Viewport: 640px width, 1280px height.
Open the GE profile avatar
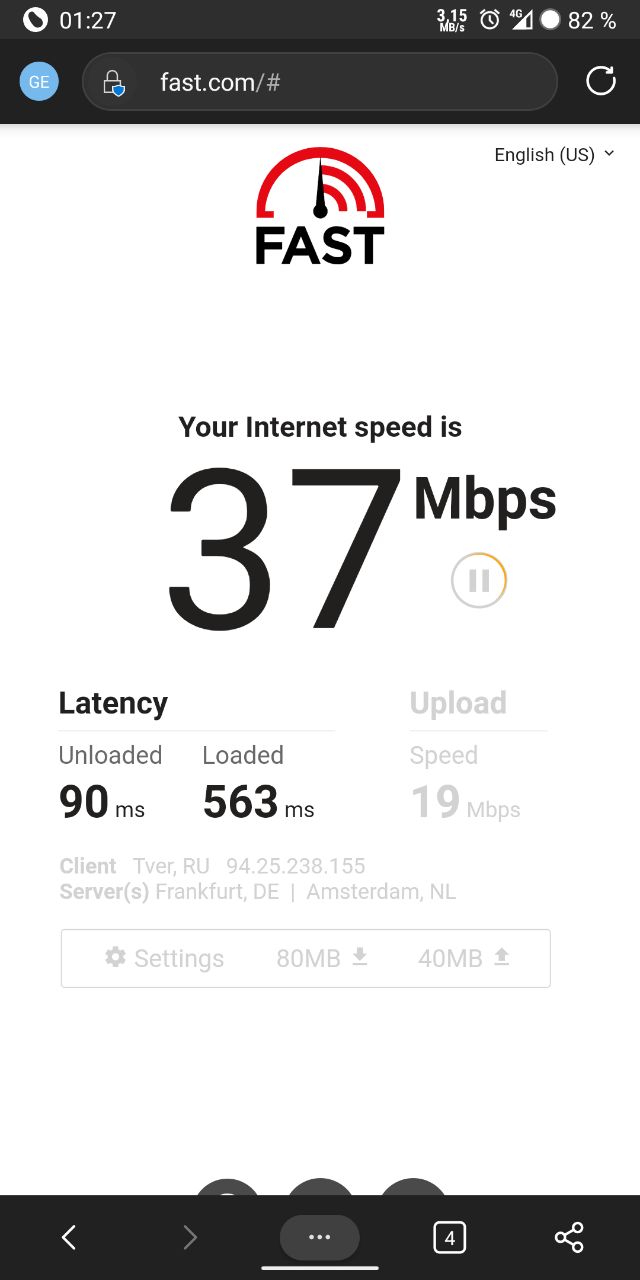[x=39, y=82]
